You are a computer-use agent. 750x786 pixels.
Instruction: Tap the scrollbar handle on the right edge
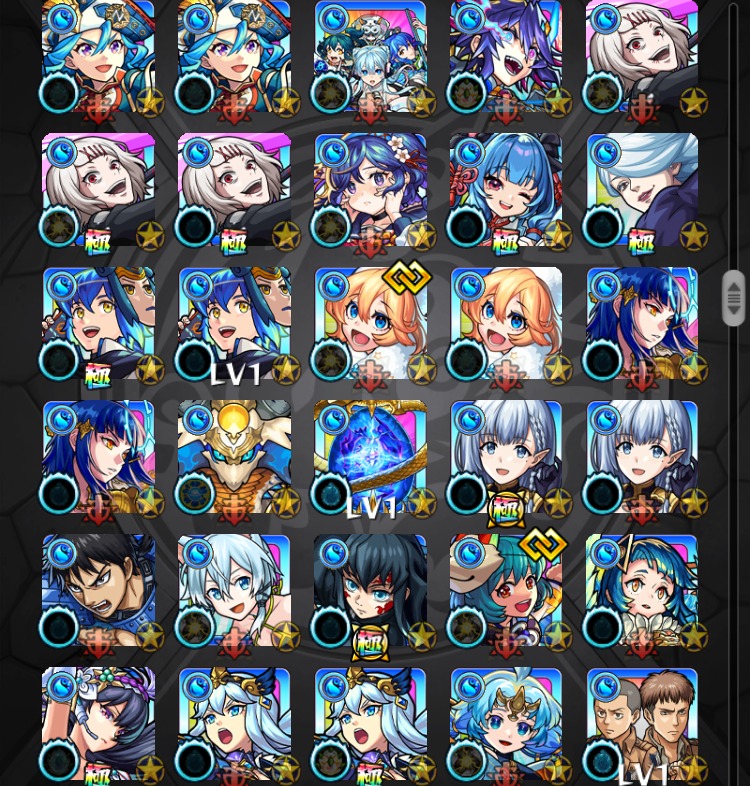coord(734,297)
